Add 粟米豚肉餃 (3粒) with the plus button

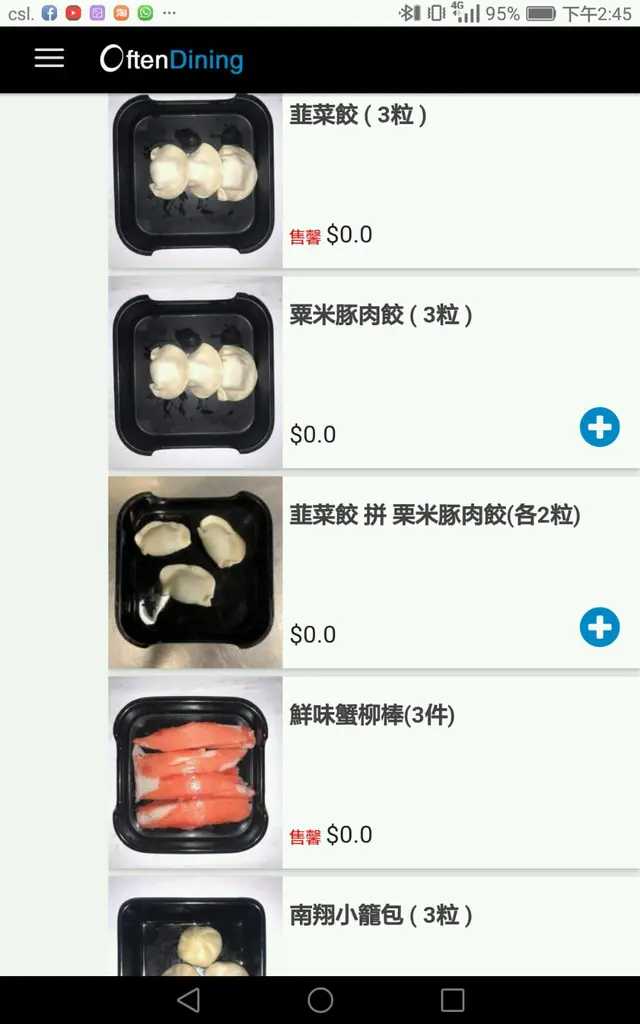pyautogui.click(x=599, y=428)
